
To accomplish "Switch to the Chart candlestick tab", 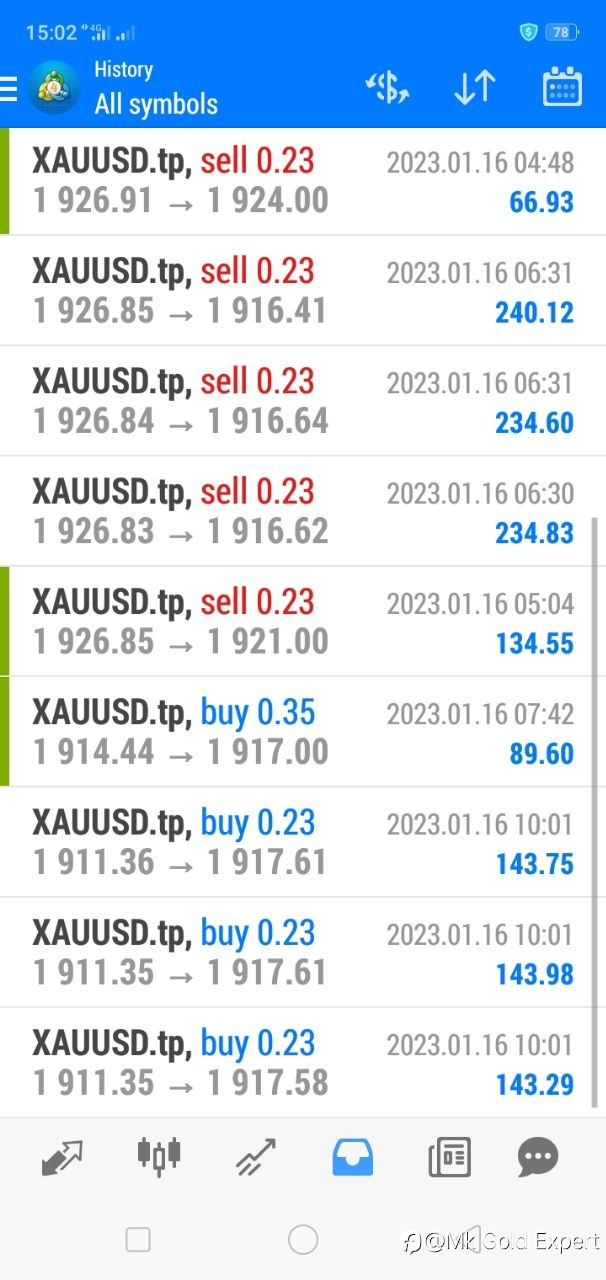I will tap(159, 1156).
